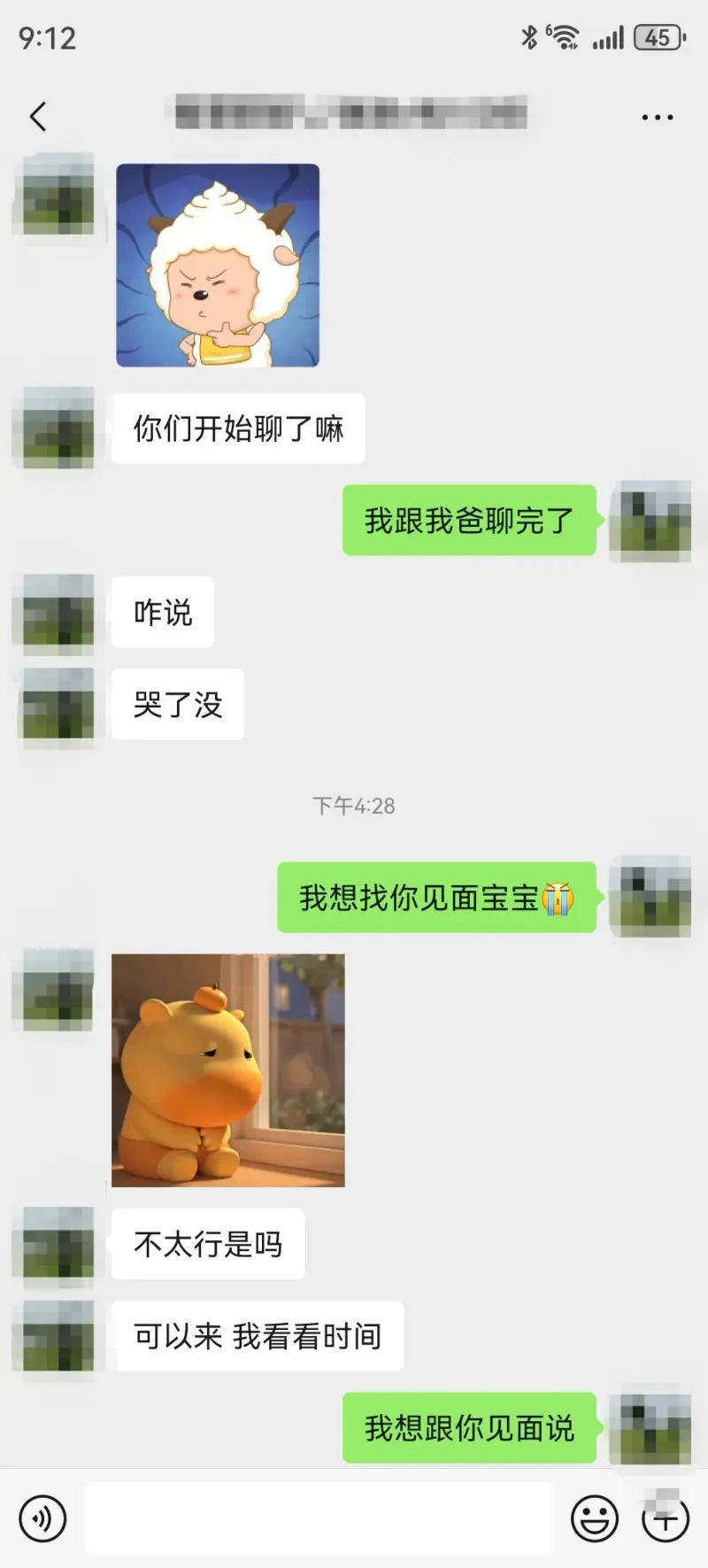
Task: Tap the message text field
Action: coord(319,1518)
